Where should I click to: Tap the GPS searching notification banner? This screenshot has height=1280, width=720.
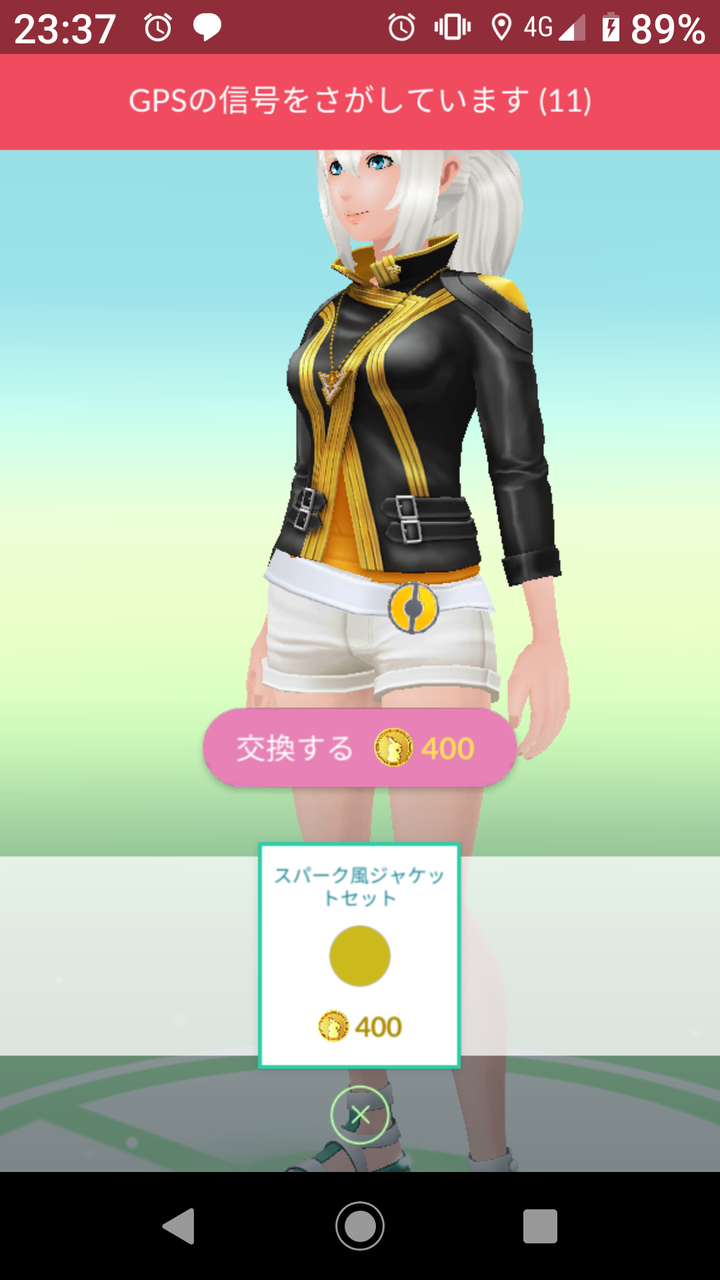(360, 102)
